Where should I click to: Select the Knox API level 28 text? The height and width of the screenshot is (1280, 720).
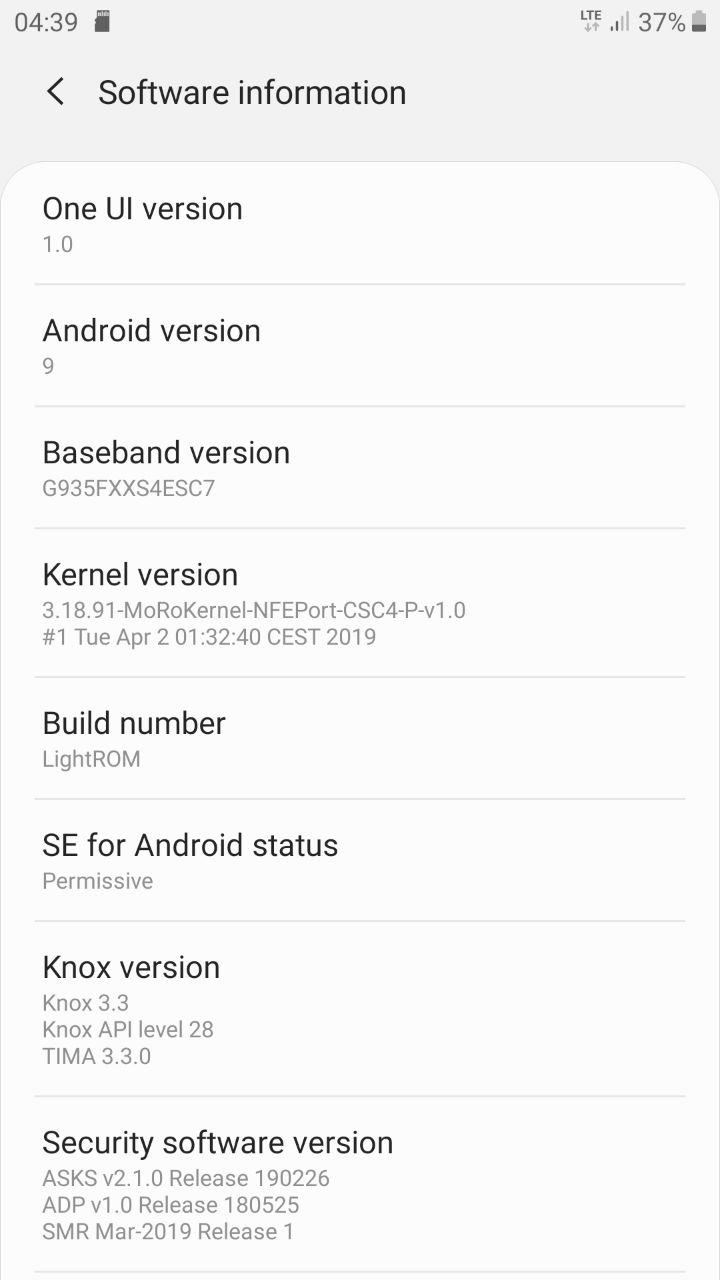pos(127,1029)
